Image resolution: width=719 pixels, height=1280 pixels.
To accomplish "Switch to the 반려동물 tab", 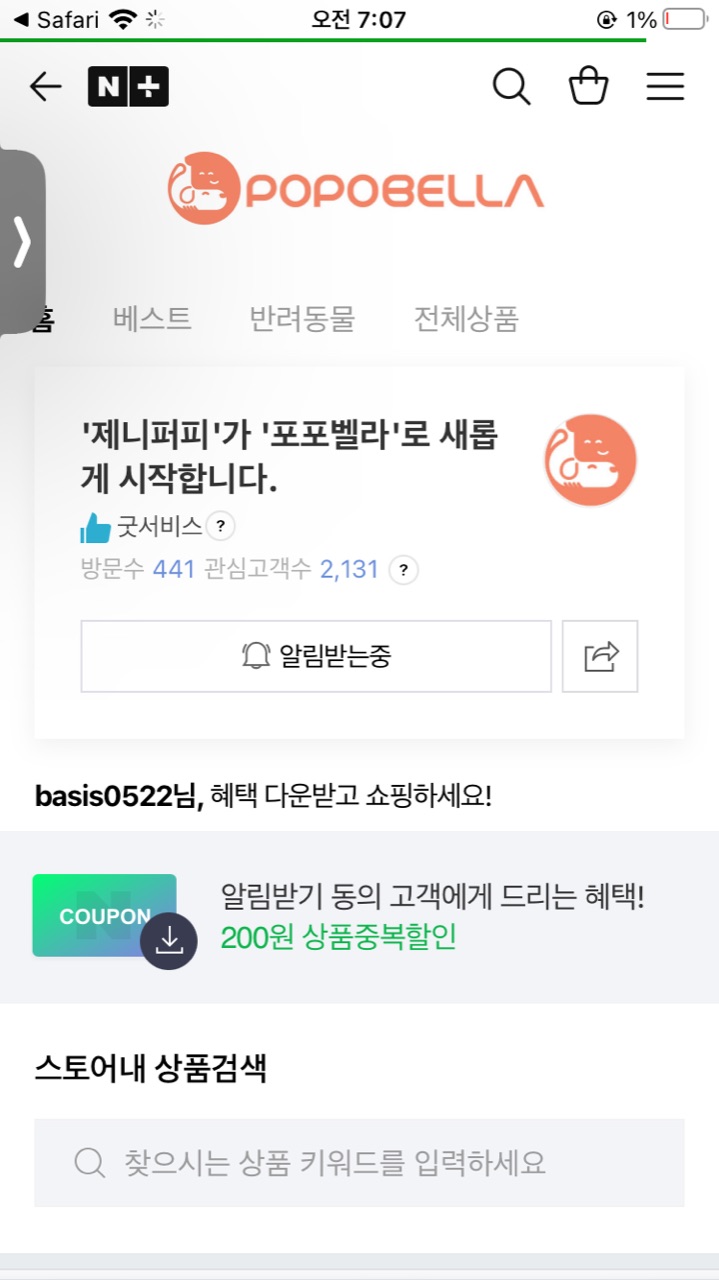I will tap(302, 319).
